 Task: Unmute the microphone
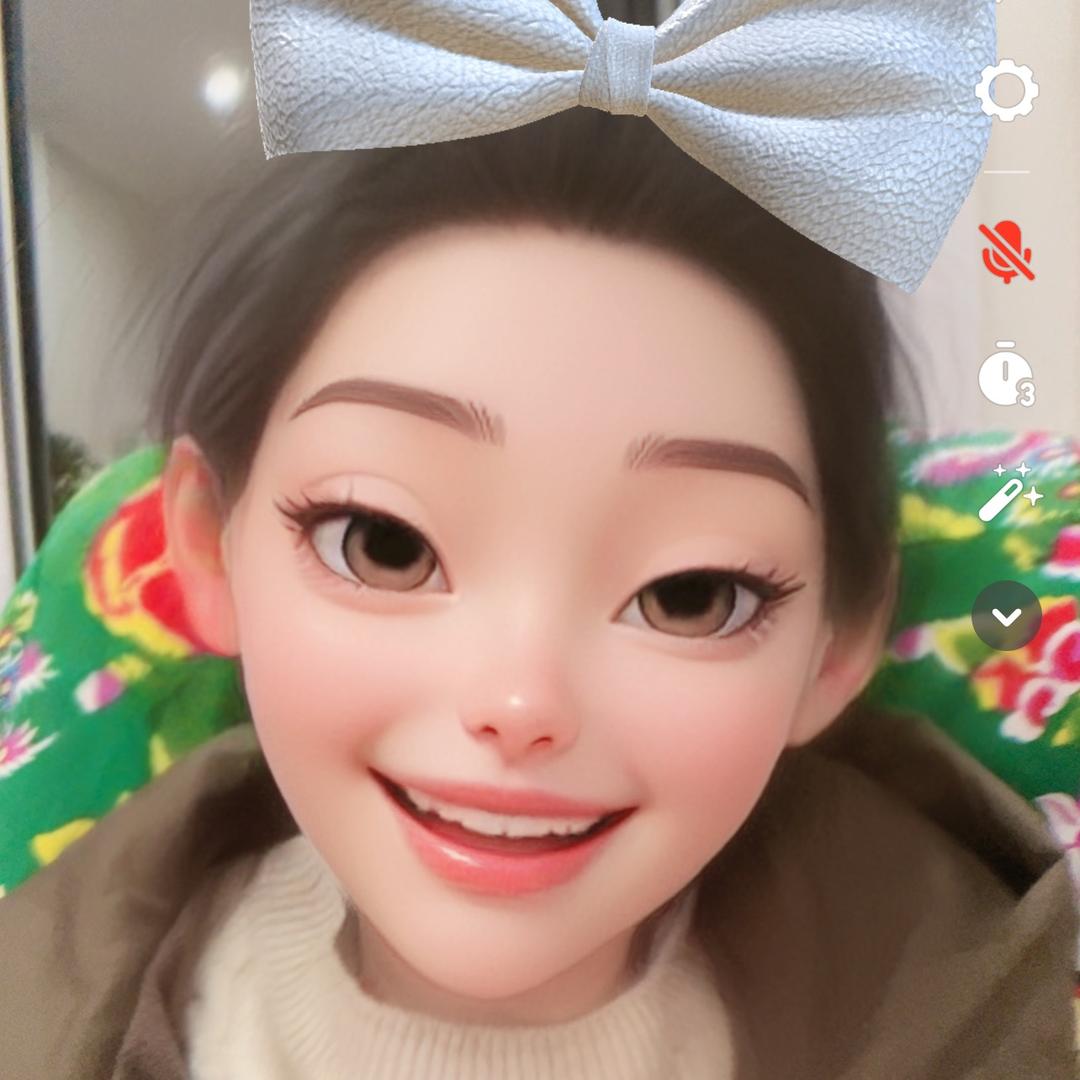(1006, 251)
